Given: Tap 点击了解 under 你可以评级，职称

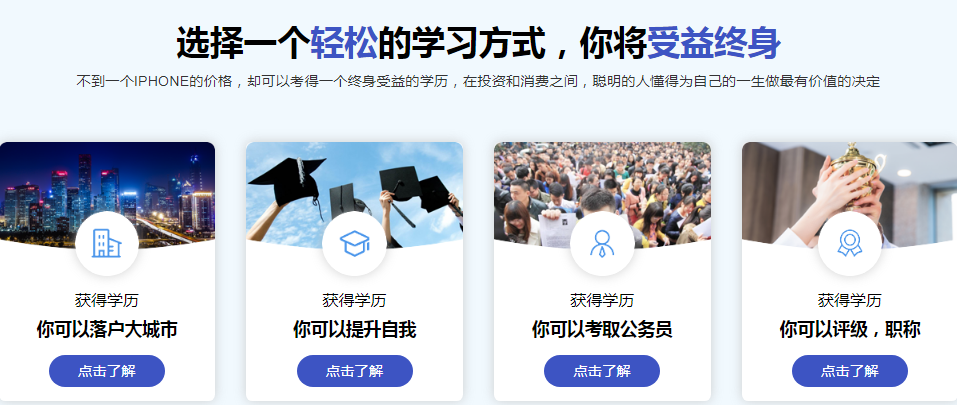Looking at the screenshot, I should 849,370.
